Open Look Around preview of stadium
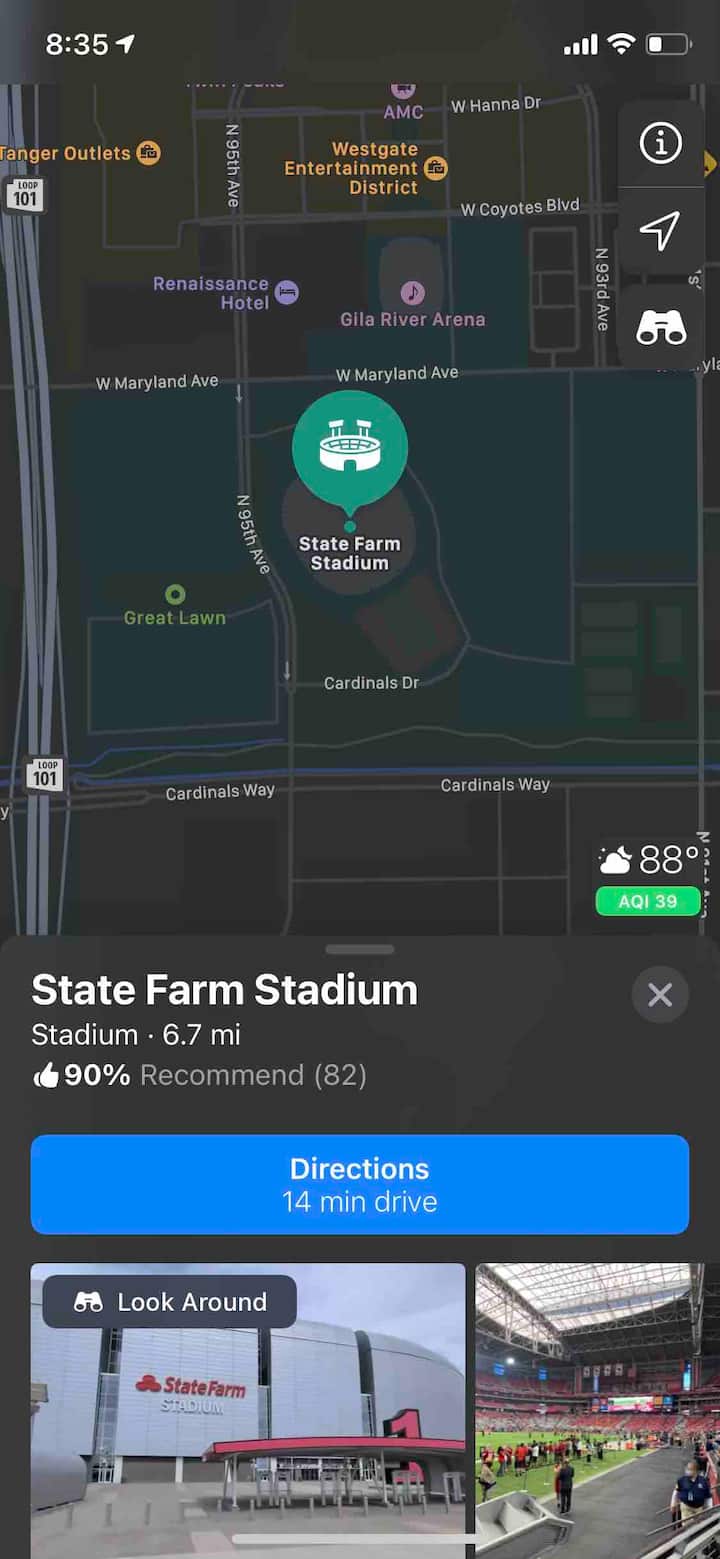Image resolution: width=720 pixels, height=1559 pixels. pos(248,1410)
